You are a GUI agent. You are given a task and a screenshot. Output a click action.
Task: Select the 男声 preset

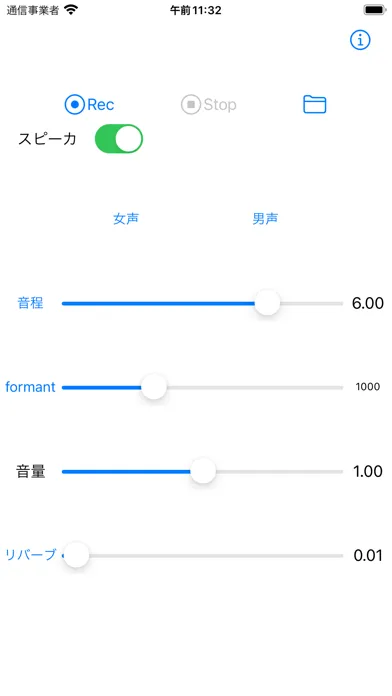pyautogui.click(x=265, y=219)
